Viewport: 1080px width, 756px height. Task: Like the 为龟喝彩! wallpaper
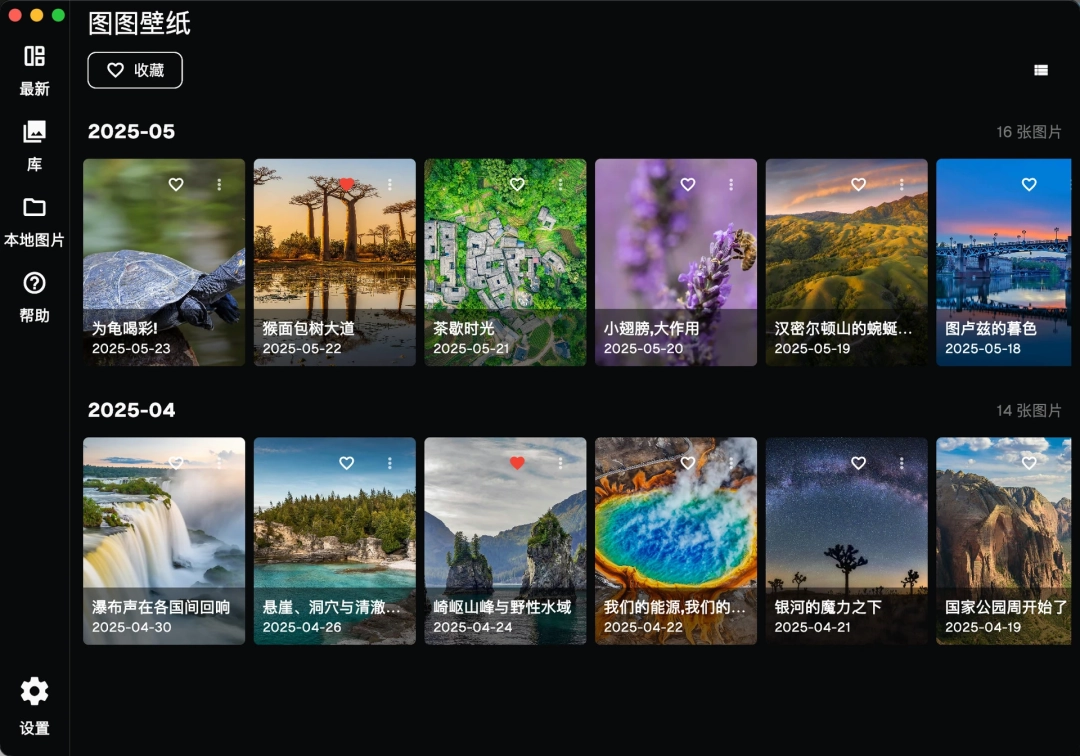tap(176, 184)
